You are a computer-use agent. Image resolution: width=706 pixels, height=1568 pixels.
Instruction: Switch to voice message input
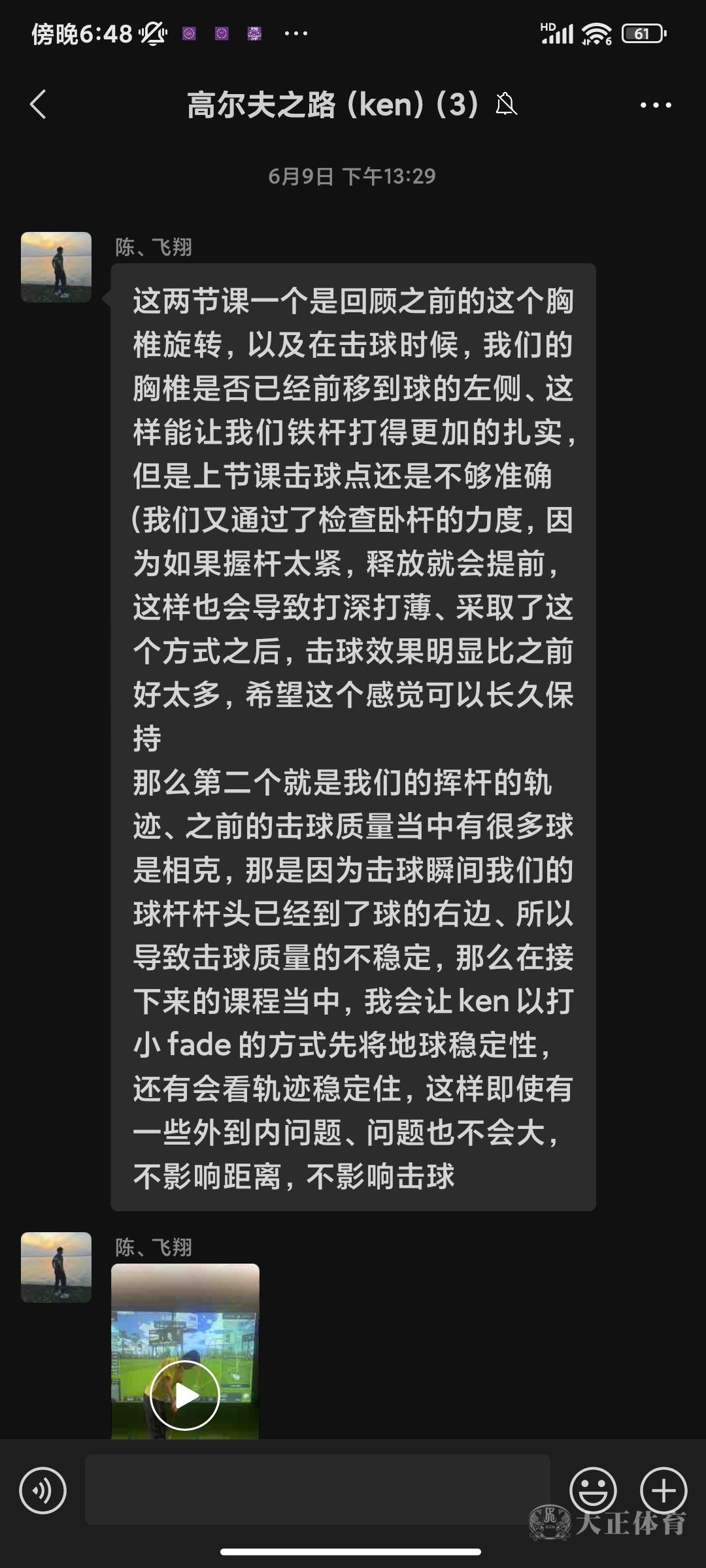[43, 1490]
